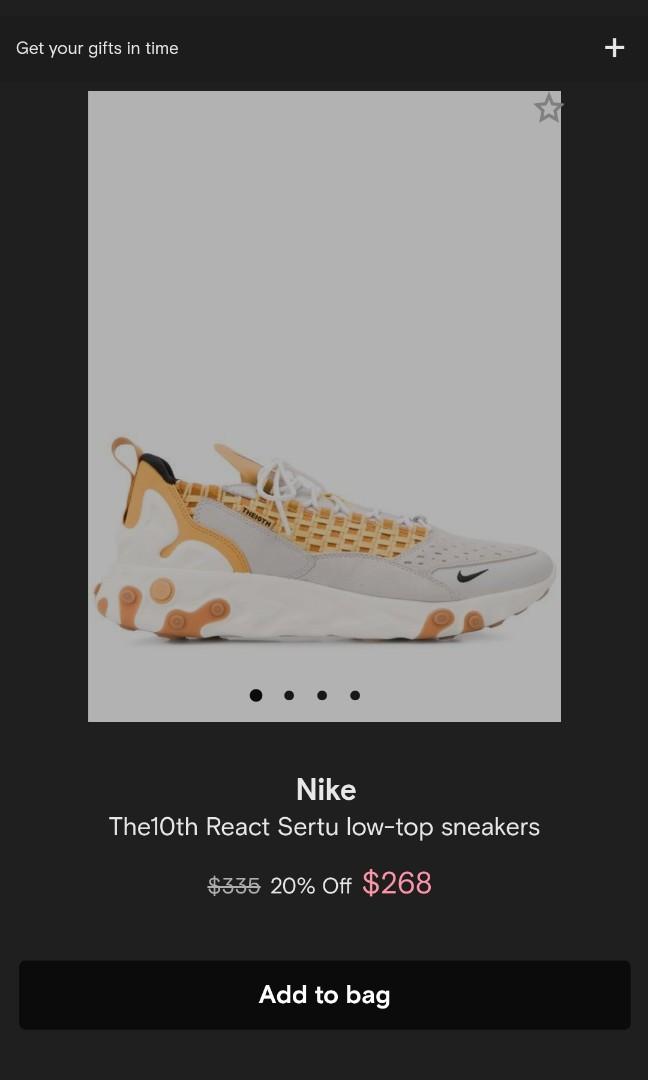
Task: Add to bag the Nike sneakers
Action: tap(324, 995)
